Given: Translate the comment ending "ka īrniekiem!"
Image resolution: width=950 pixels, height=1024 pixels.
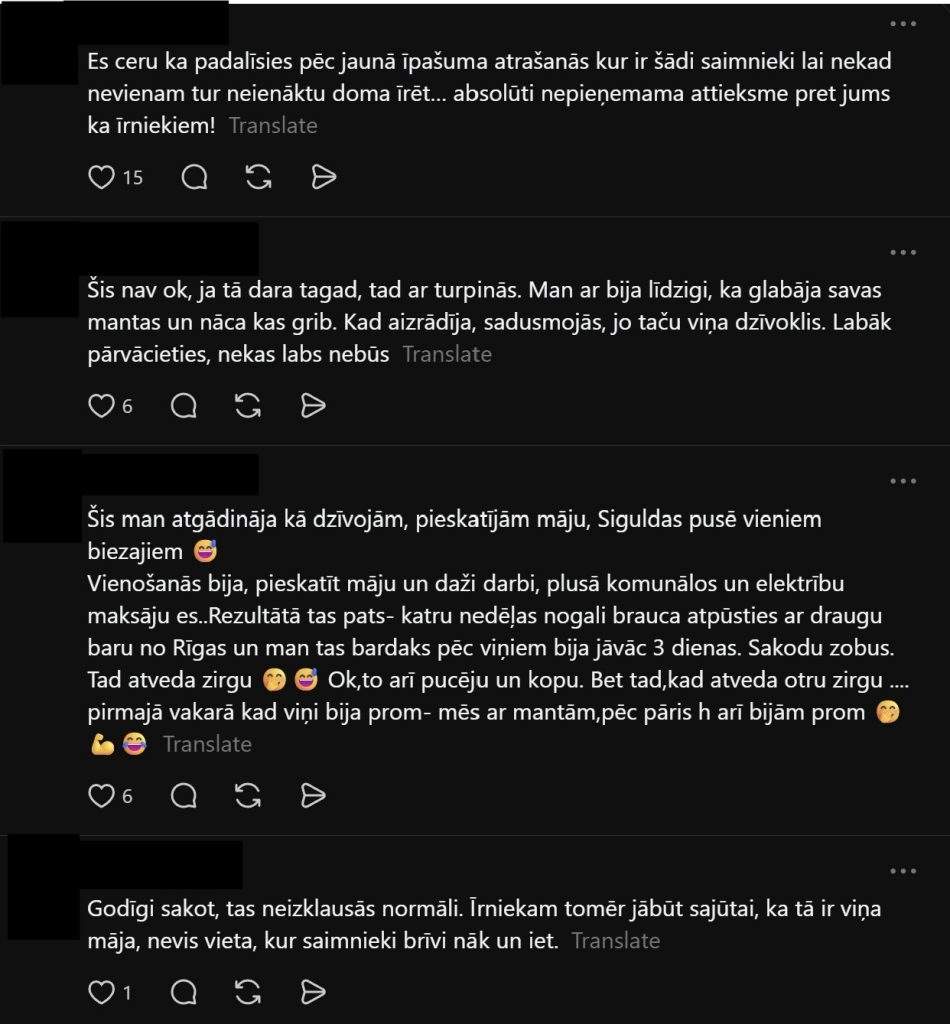Looking at the screenshot, I should [x=273, y=125].
